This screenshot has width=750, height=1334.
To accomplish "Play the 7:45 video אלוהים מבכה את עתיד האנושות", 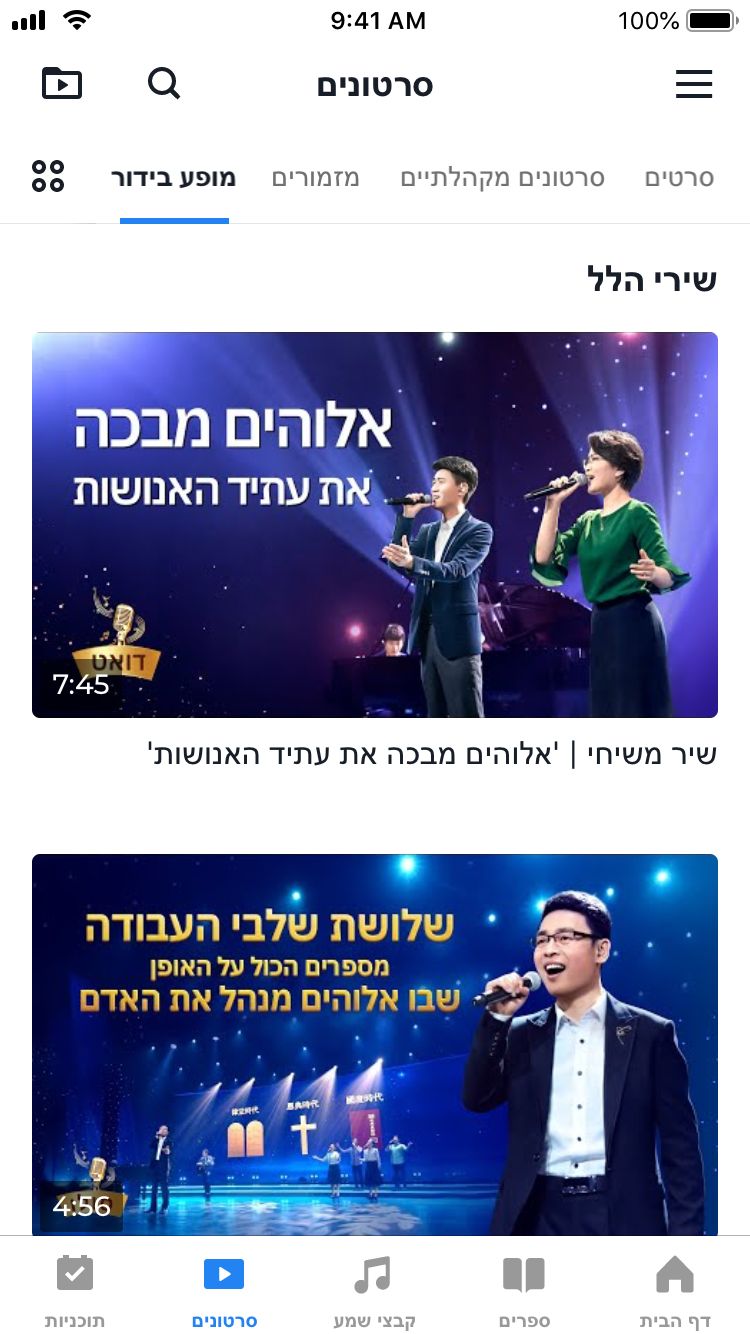I will (x=375, y=524).
